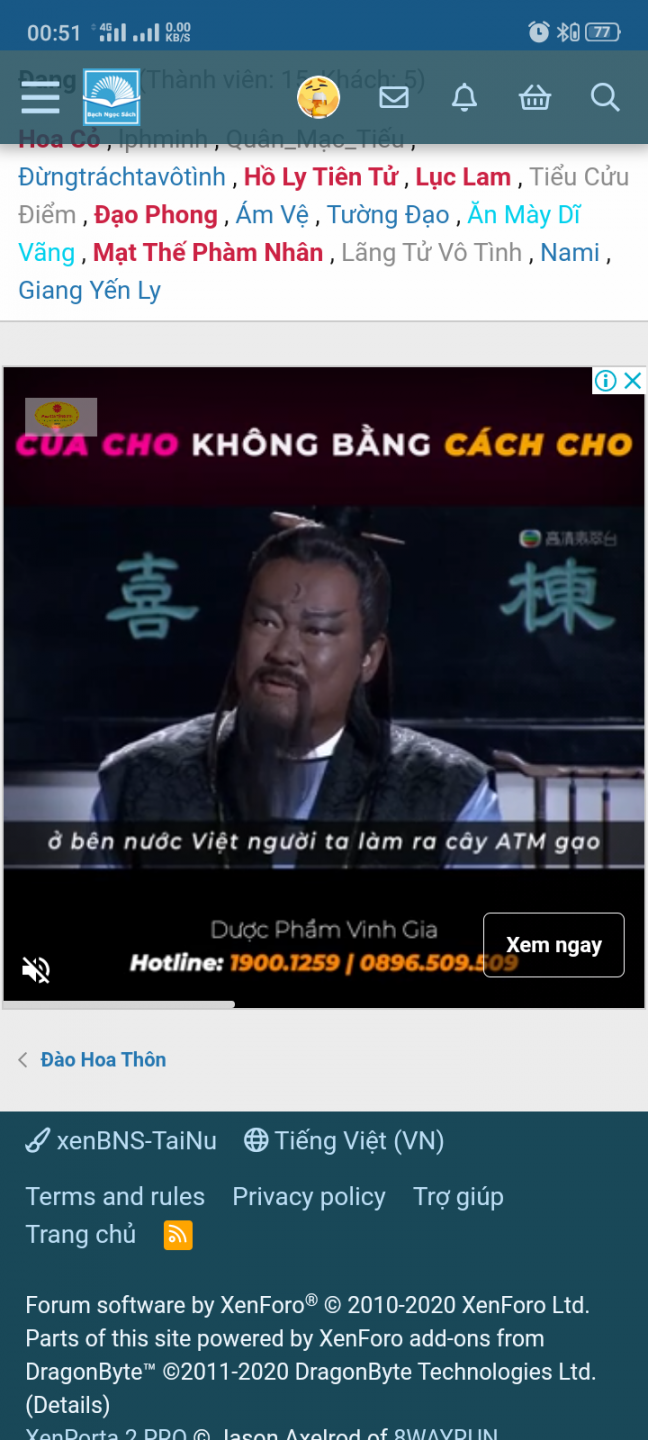The width and height of the screenshot is (648, 1440).
Task: Open the shopping basket icon
Action: point(535,97)
